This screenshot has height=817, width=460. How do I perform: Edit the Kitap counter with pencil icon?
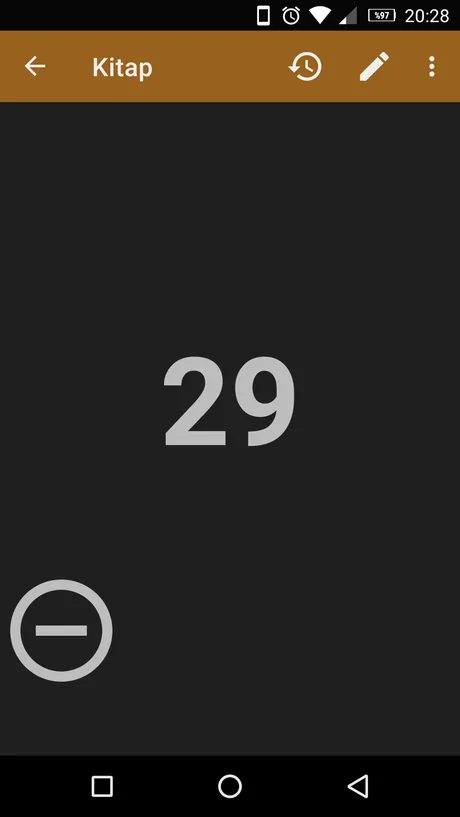(x=374, y=67)
